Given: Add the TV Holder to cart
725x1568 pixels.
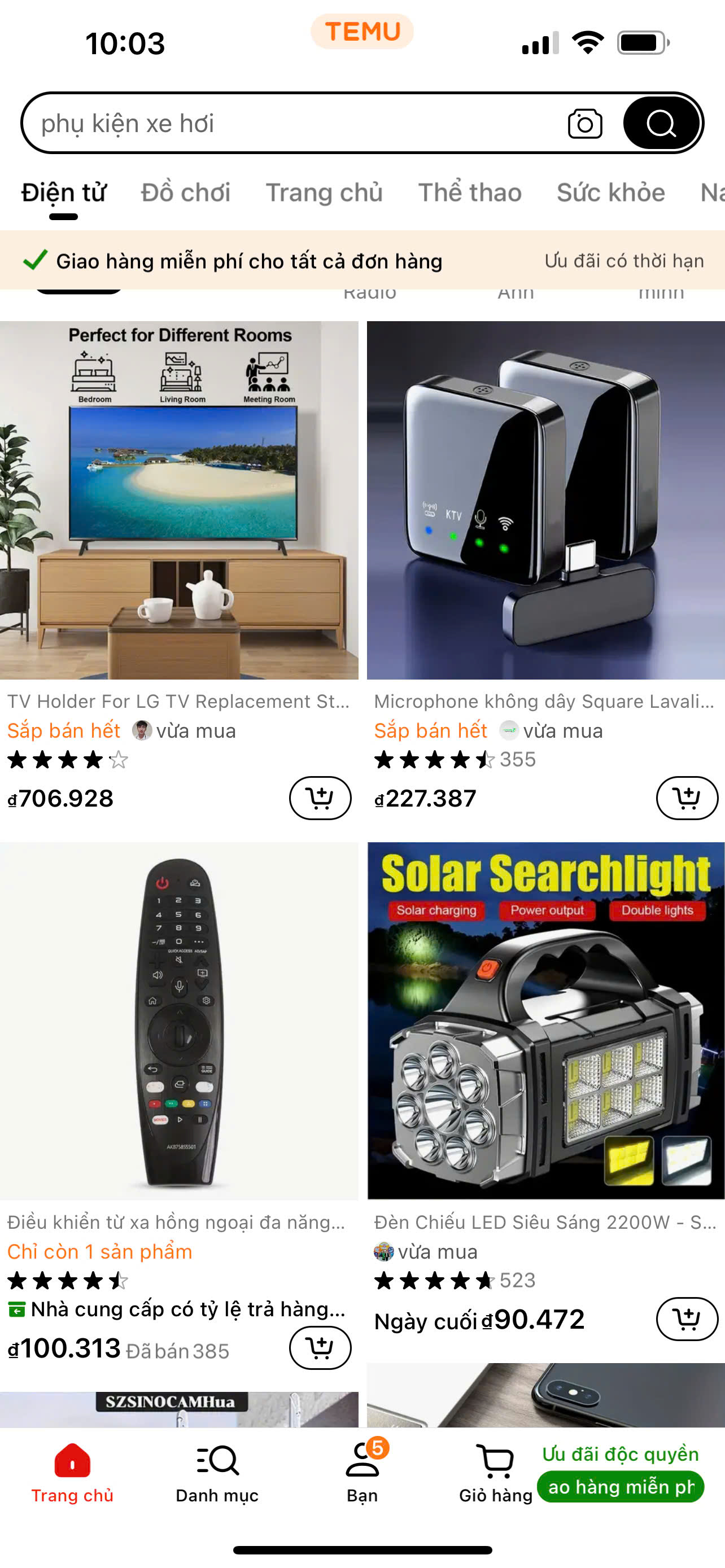Looking at the screenshot, I should [x=320, y=799].
